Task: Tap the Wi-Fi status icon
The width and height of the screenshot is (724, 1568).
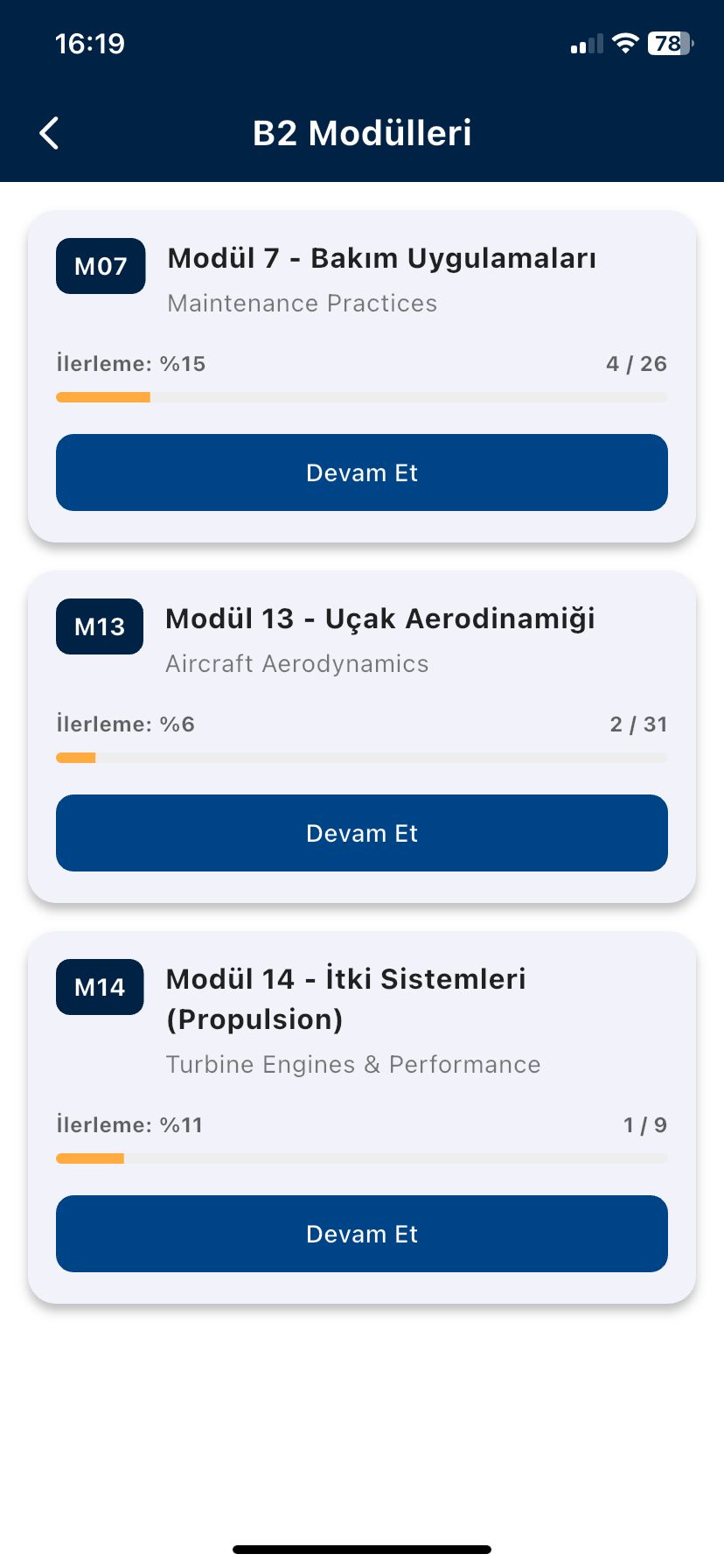Action: point(623,42)
